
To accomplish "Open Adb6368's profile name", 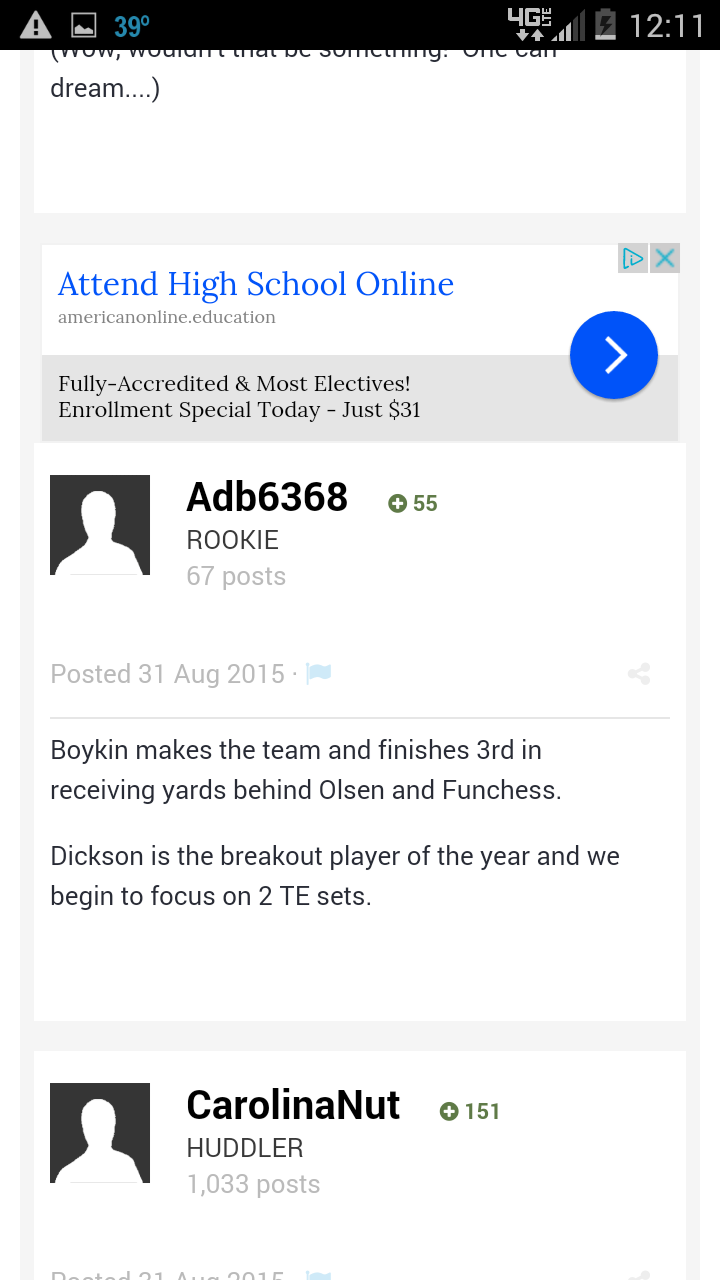I will click(267, 497).
